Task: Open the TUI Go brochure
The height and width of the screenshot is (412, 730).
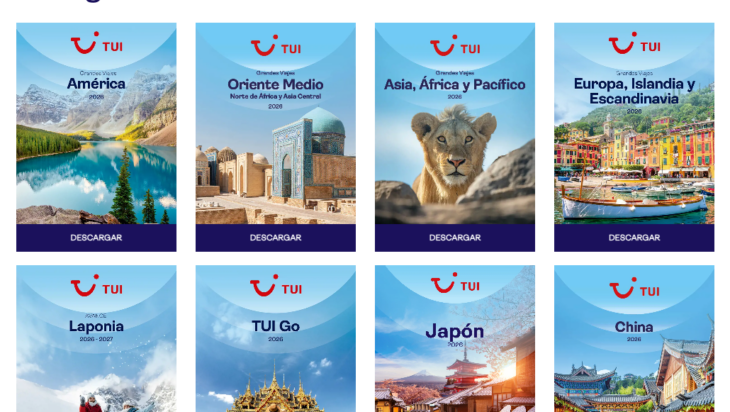Action: point(275,340)
